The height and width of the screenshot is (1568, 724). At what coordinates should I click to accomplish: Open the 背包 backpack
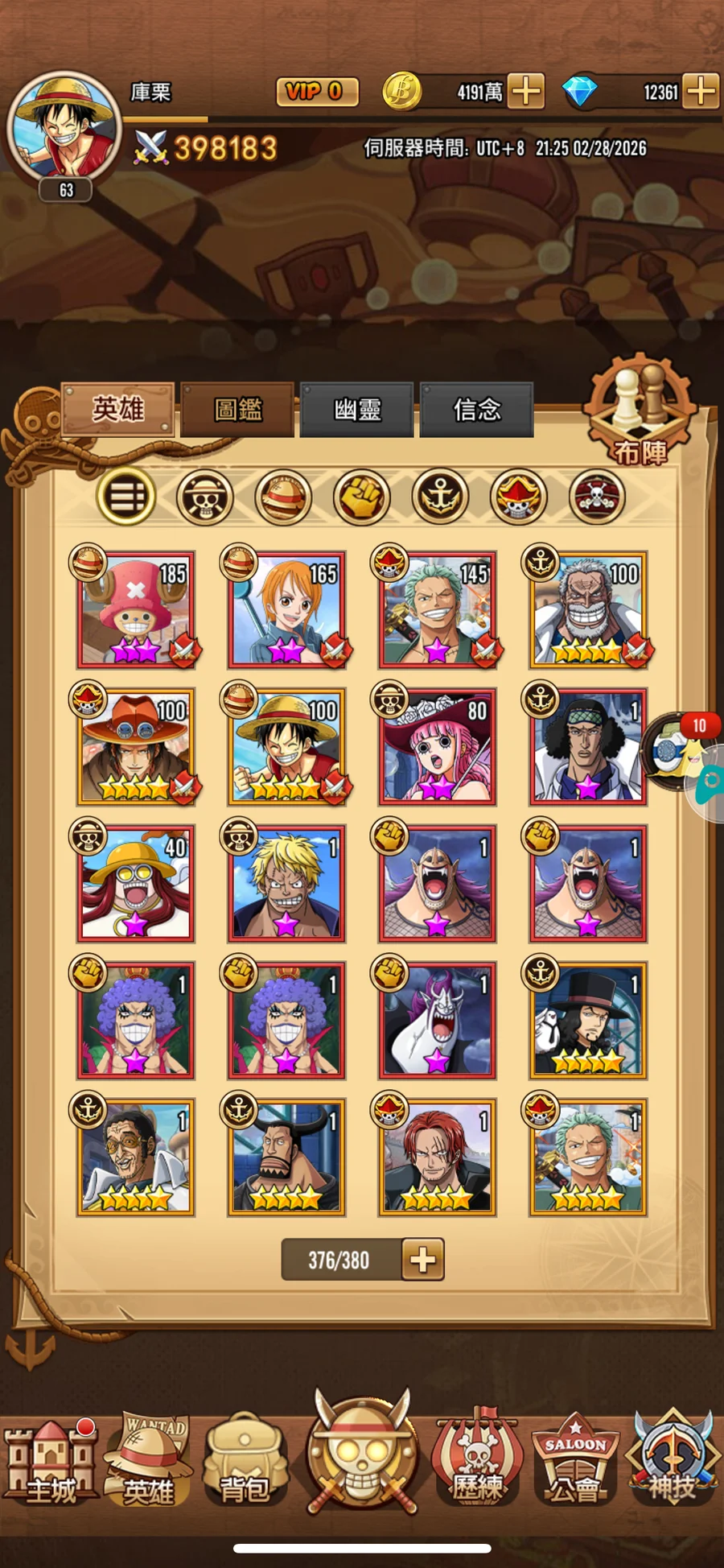[x=245, y=1463]
